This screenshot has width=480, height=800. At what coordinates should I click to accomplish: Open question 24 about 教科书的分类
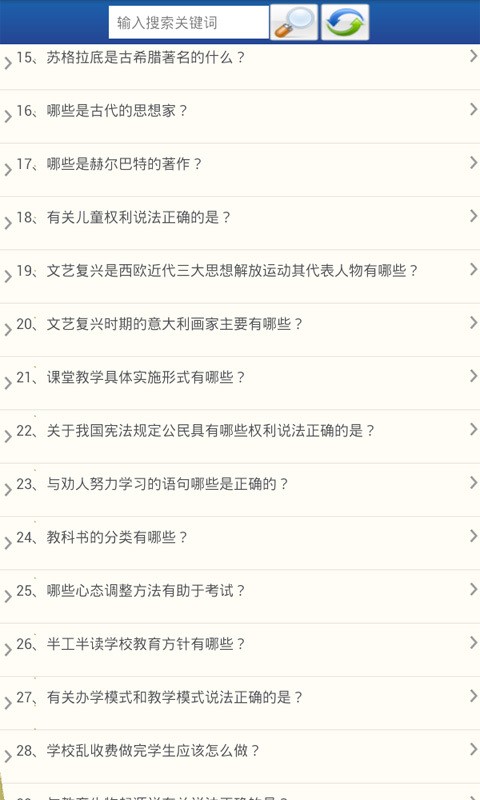click(x=240, y=543)
